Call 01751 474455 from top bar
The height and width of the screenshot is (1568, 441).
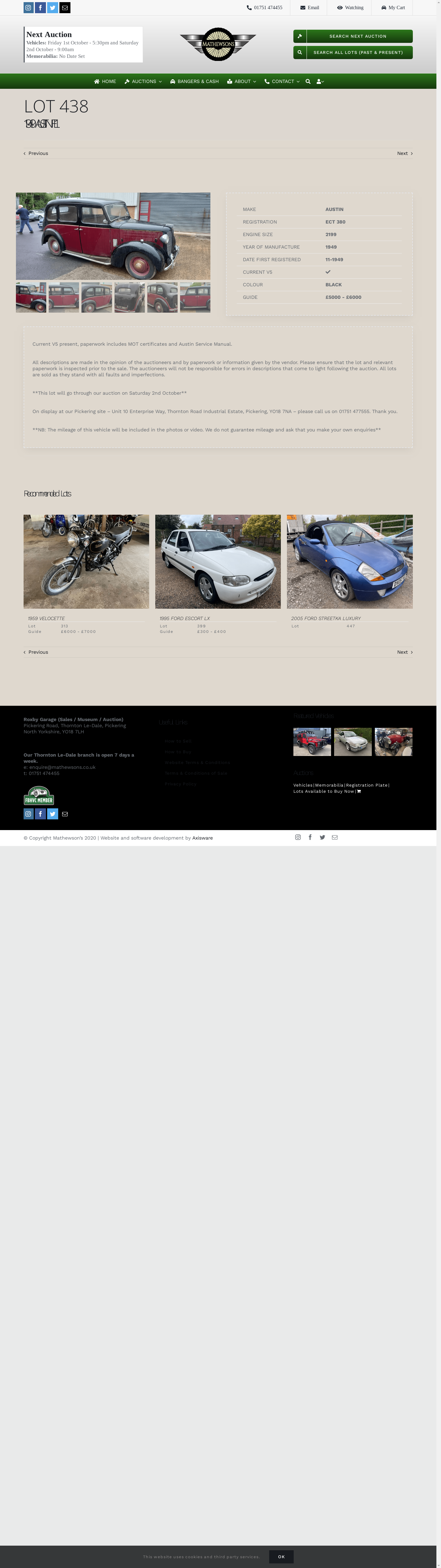(x=264, y=8)
